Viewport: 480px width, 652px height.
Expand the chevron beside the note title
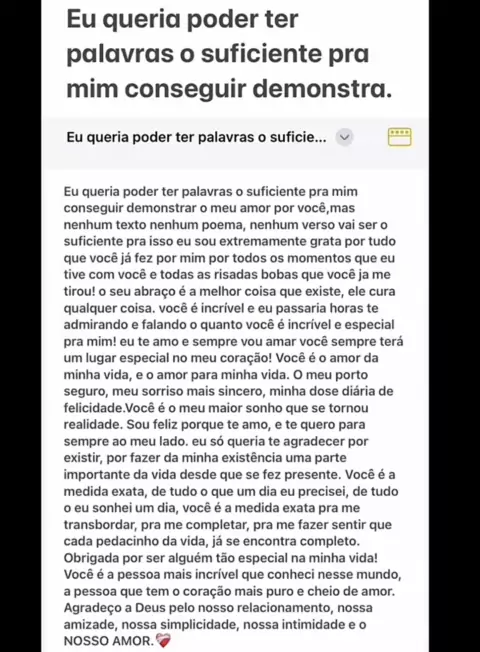tap(344, 137)
